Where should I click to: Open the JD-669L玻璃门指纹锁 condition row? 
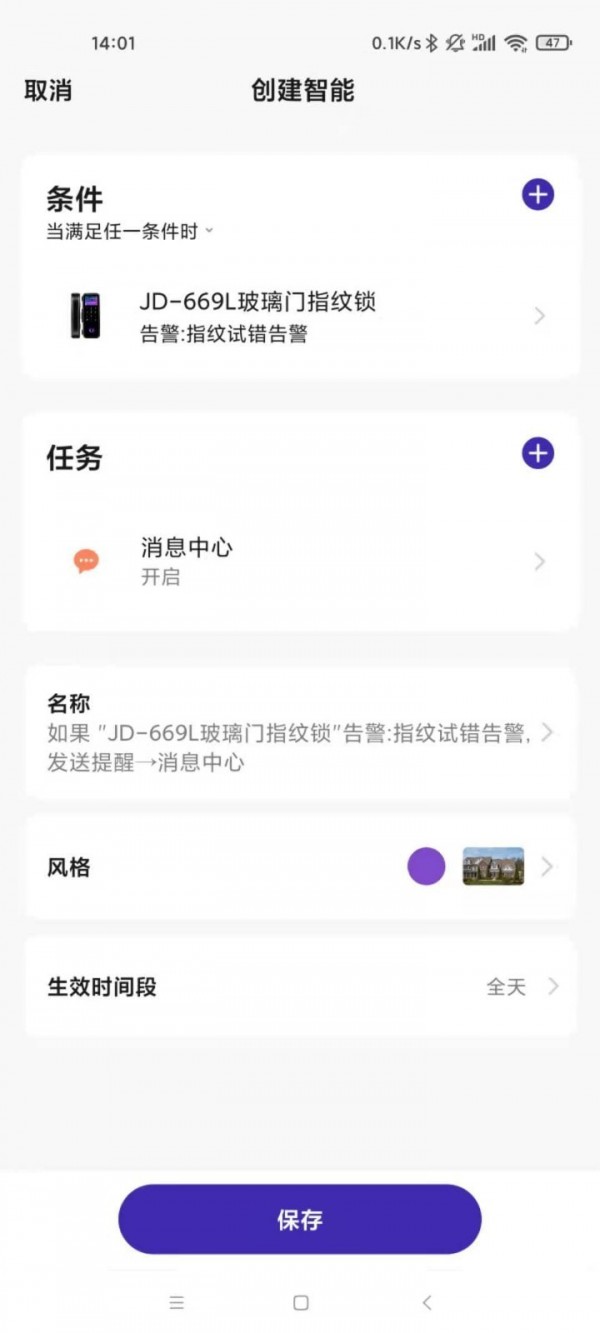[300, 316]
